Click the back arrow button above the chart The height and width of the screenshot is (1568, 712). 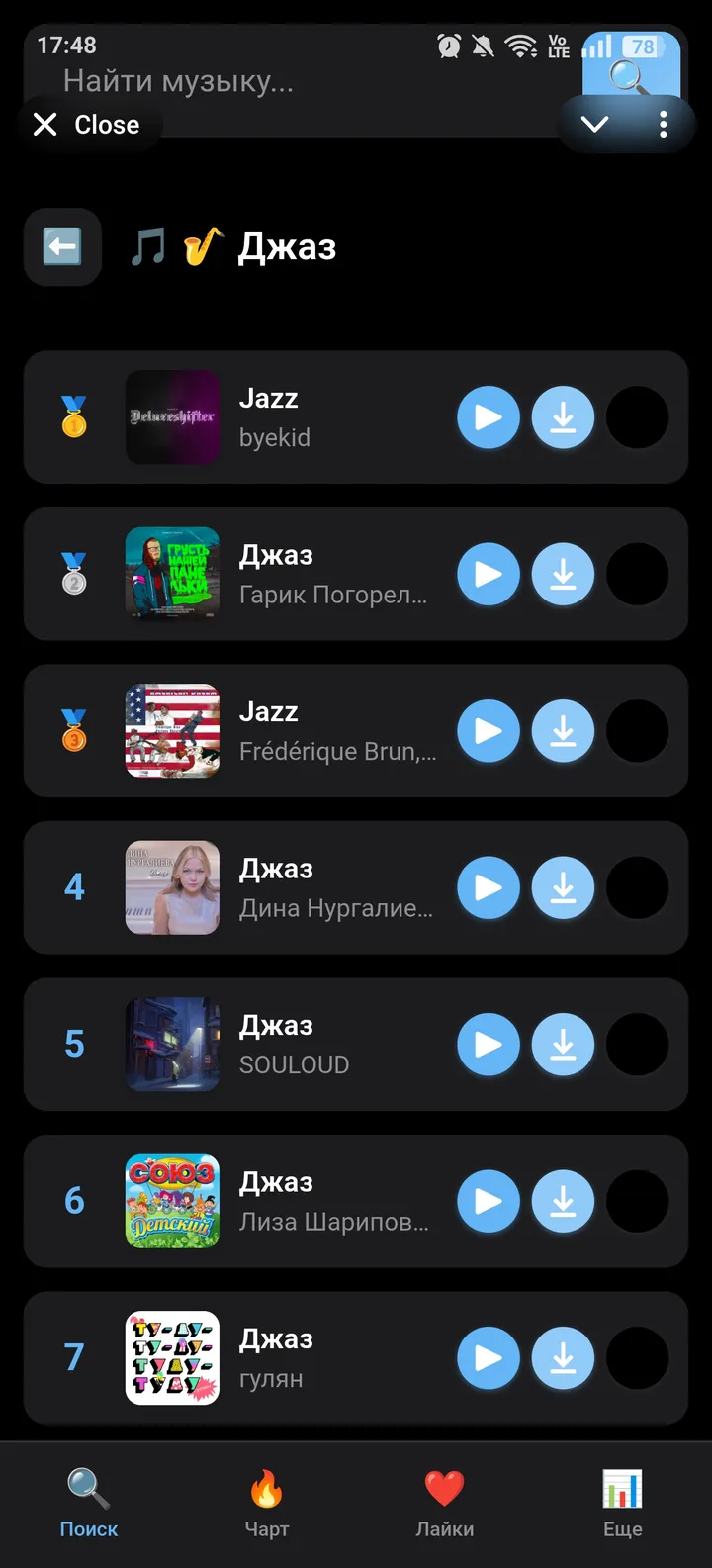click(62, 247)
